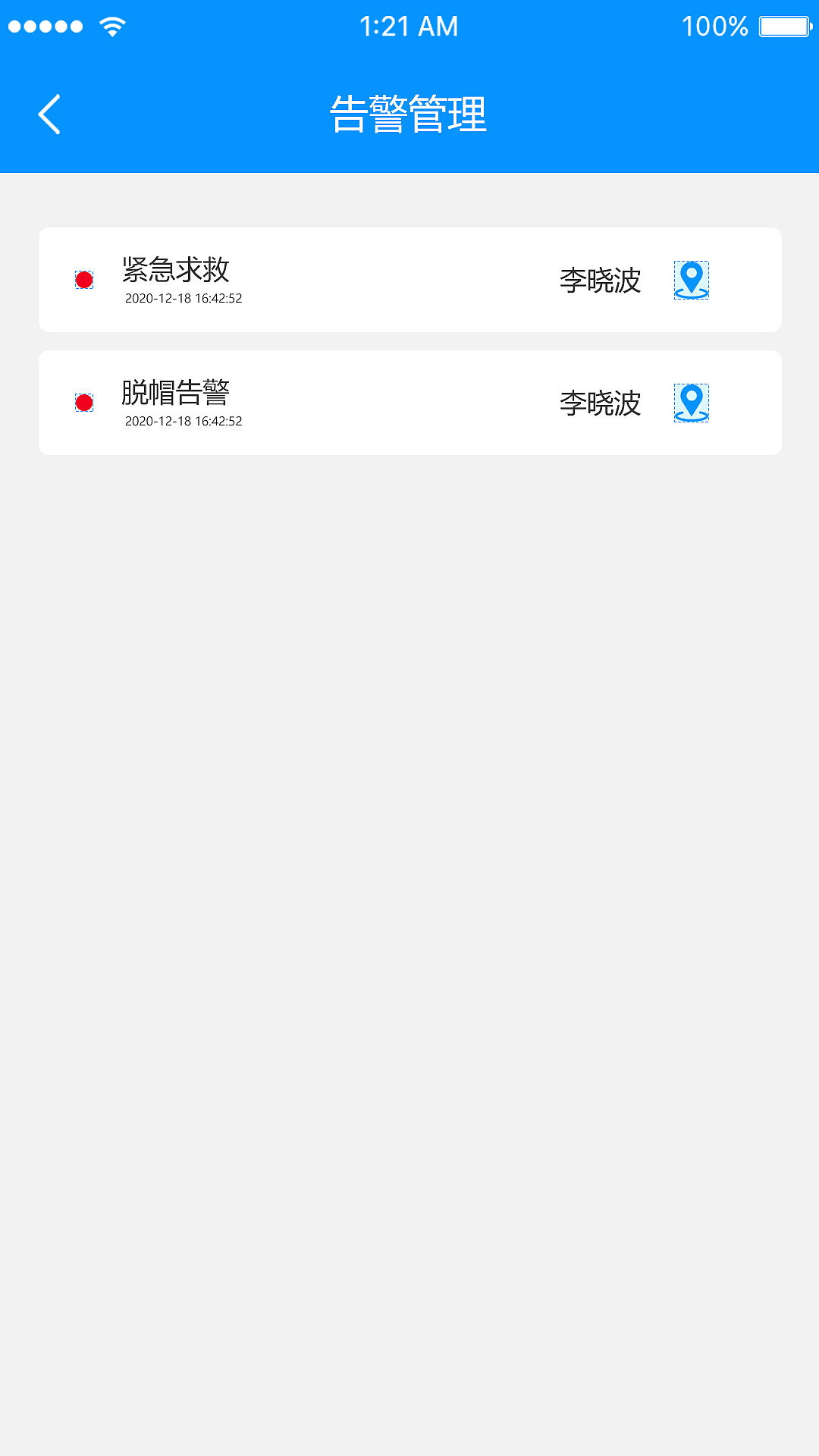
Task: Click the red status dot on 脱帽告警 alarm
Action: pyautogui.click(x=84, y=402)
